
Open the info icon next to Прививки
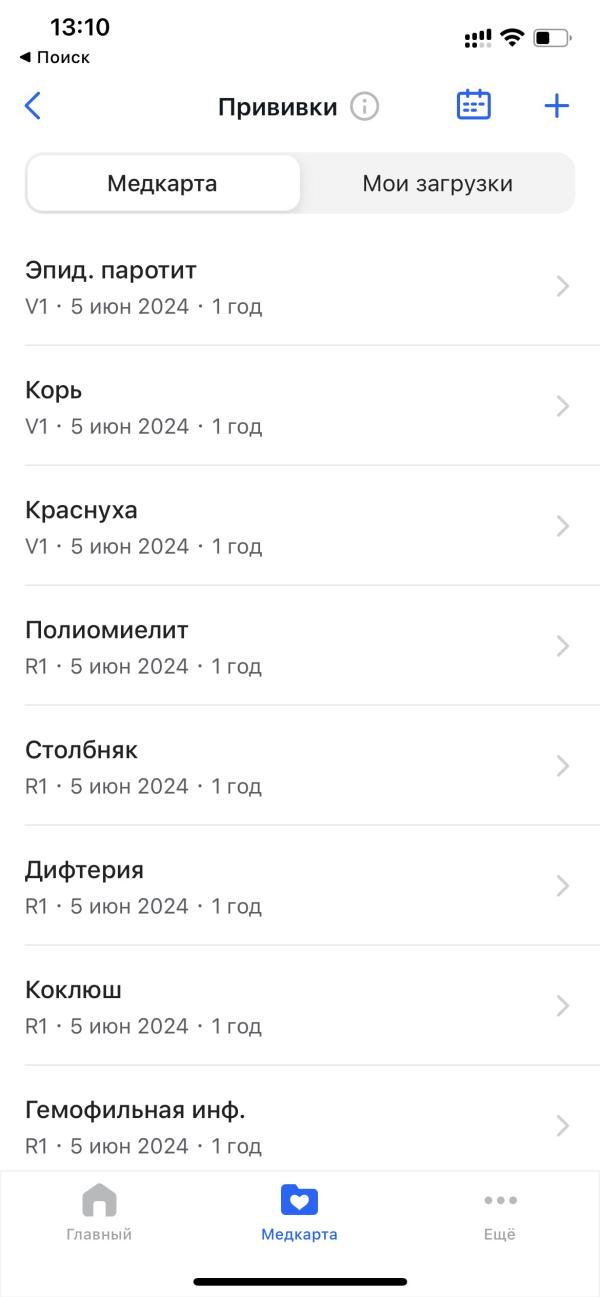[365, 106]
